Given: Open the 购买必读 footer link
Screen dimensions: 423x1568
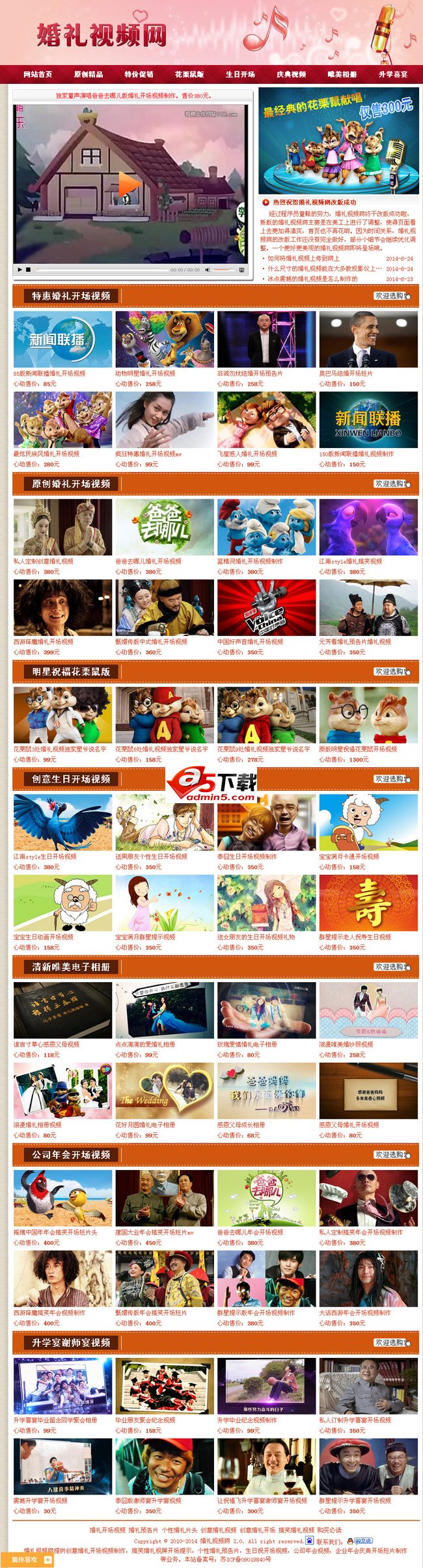Looking at the screenshot, I should click(329, 1530).
